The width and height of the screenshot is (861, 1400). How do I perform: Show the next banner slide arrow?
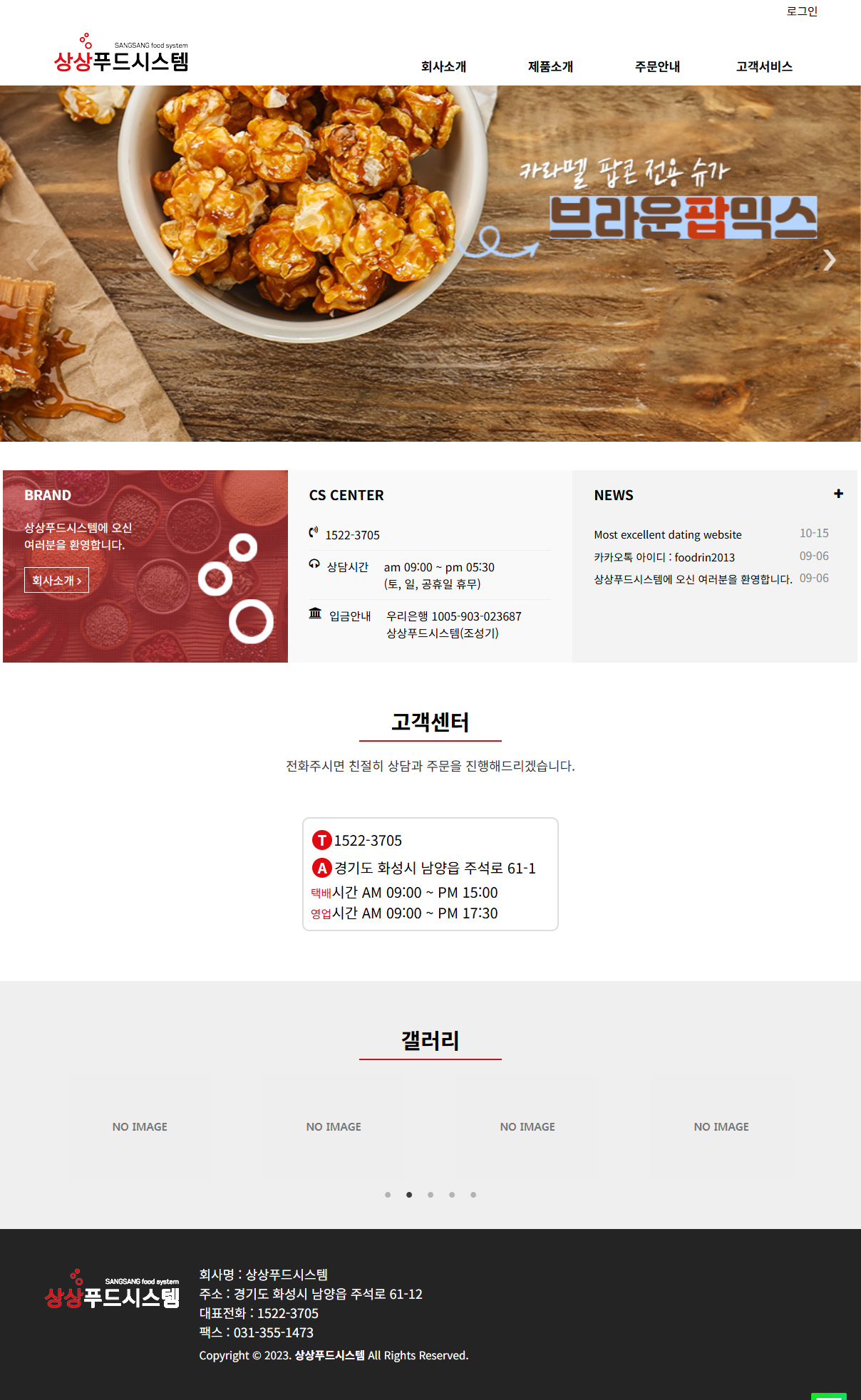829,260
